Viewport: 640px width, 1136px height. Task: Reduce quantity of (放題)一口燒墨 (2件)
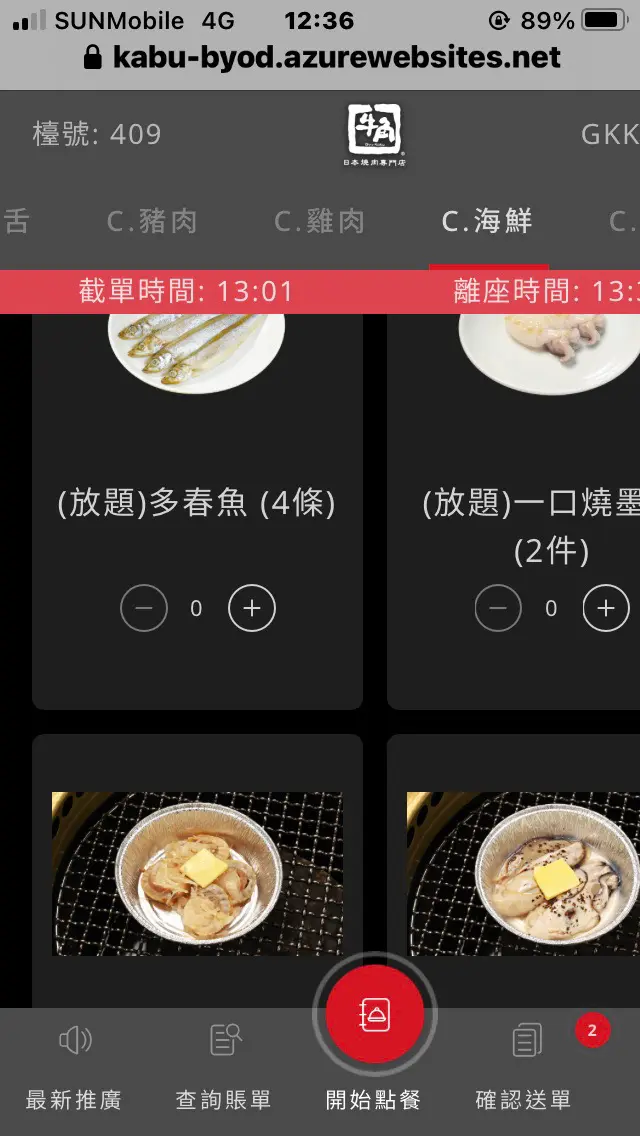[498, 608]
